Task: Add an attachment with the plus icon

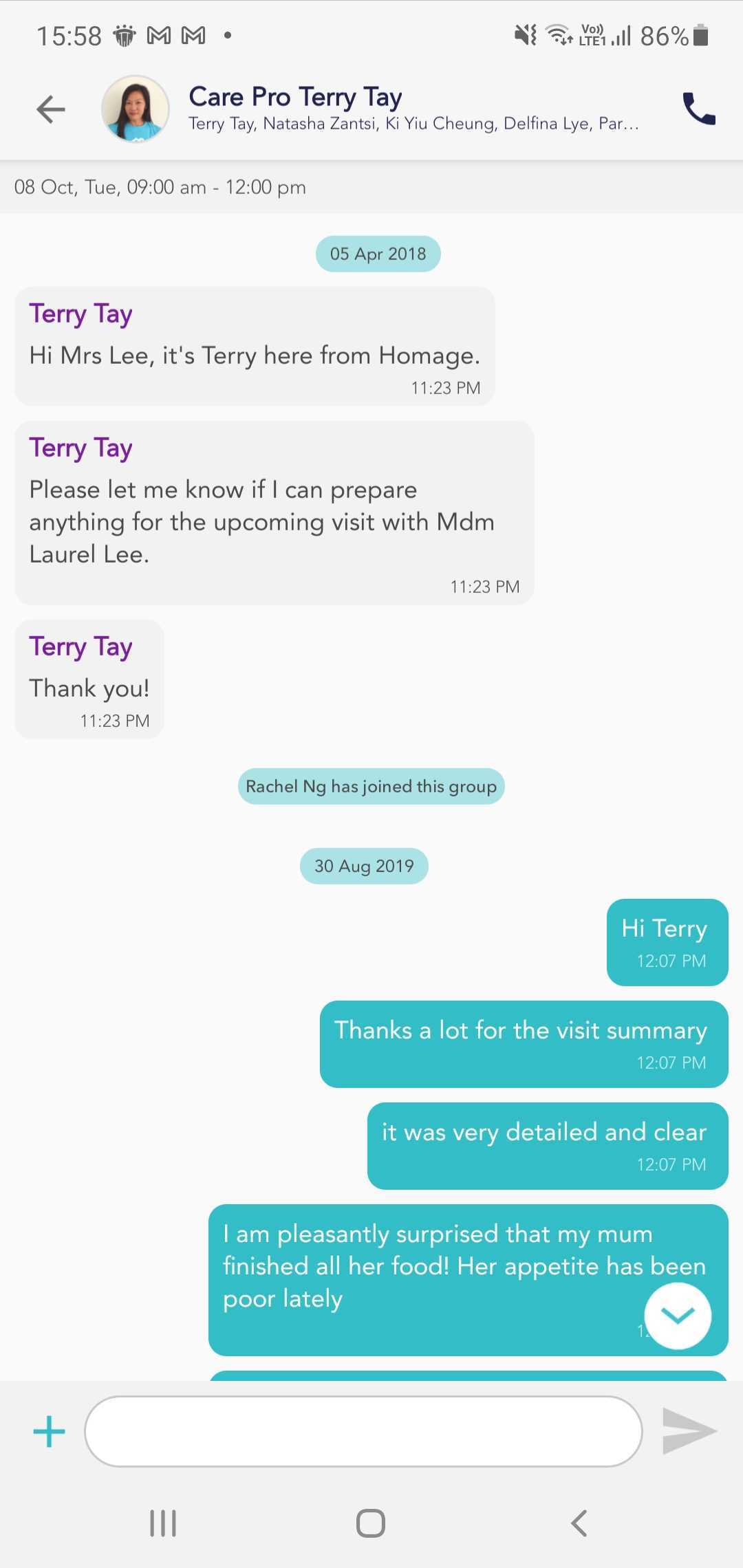Action: click(x=49, y=1431)
